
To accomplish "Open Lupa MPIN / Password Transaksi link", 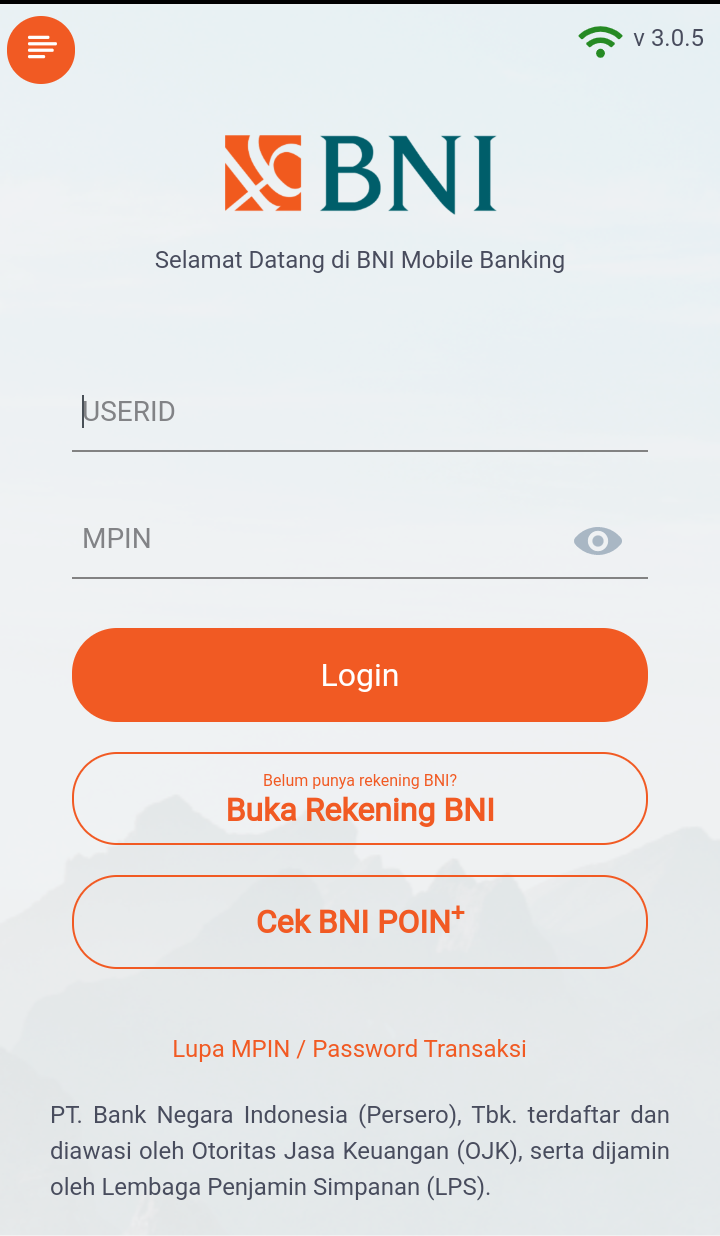I will pos(349,1049).
